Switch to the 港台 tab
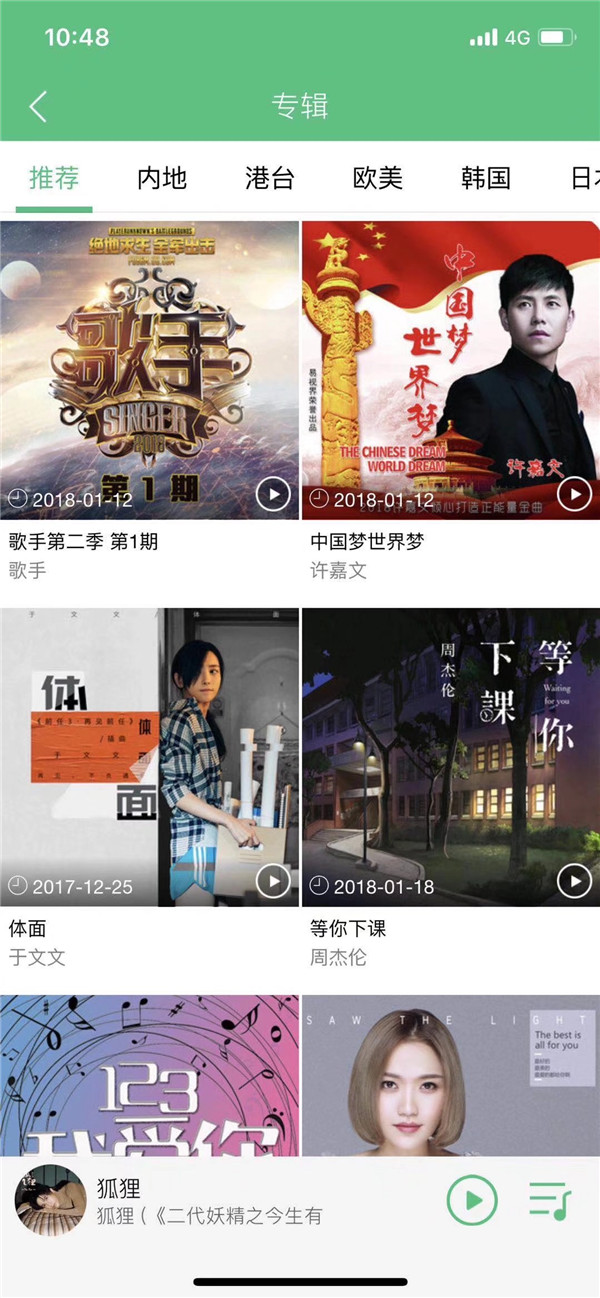Image resolution: width=600 pixels, height=1298 pixels. click(x=270, y=179)
